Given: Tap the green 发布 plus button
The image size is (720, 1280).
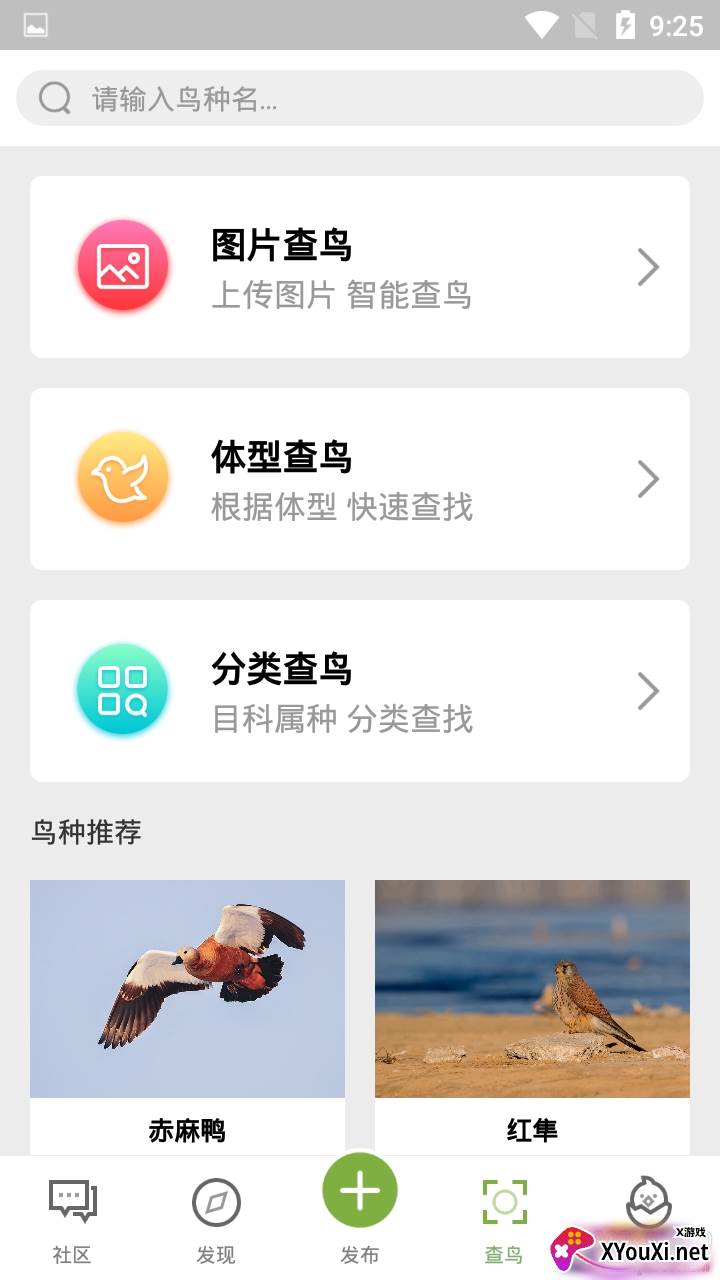Looking at the screenshot, I should pyautogui.click(x=360, y=1192).
